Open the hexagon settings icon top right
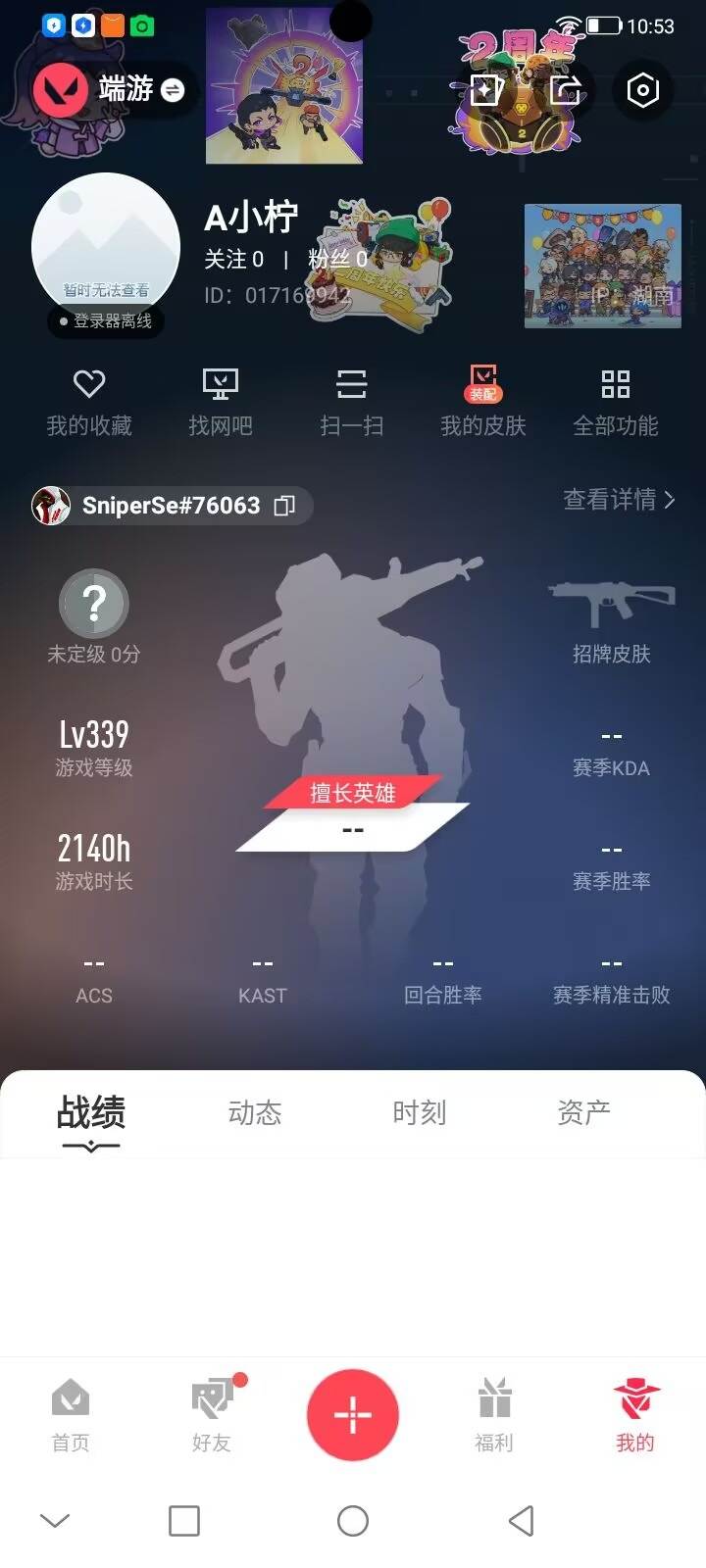Viewport: 706px width, 1568px height. 642,90
